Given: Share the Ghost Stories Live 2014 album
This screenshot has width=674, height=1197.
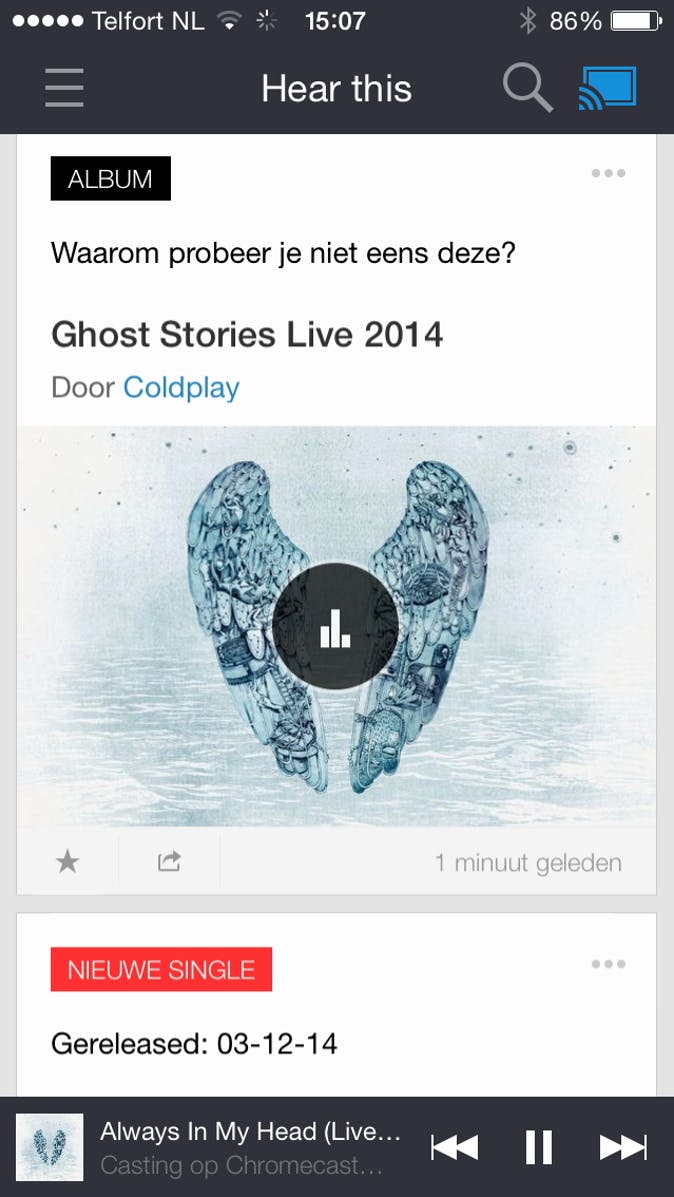Looking at the screenshot, I should click(169, 861).
